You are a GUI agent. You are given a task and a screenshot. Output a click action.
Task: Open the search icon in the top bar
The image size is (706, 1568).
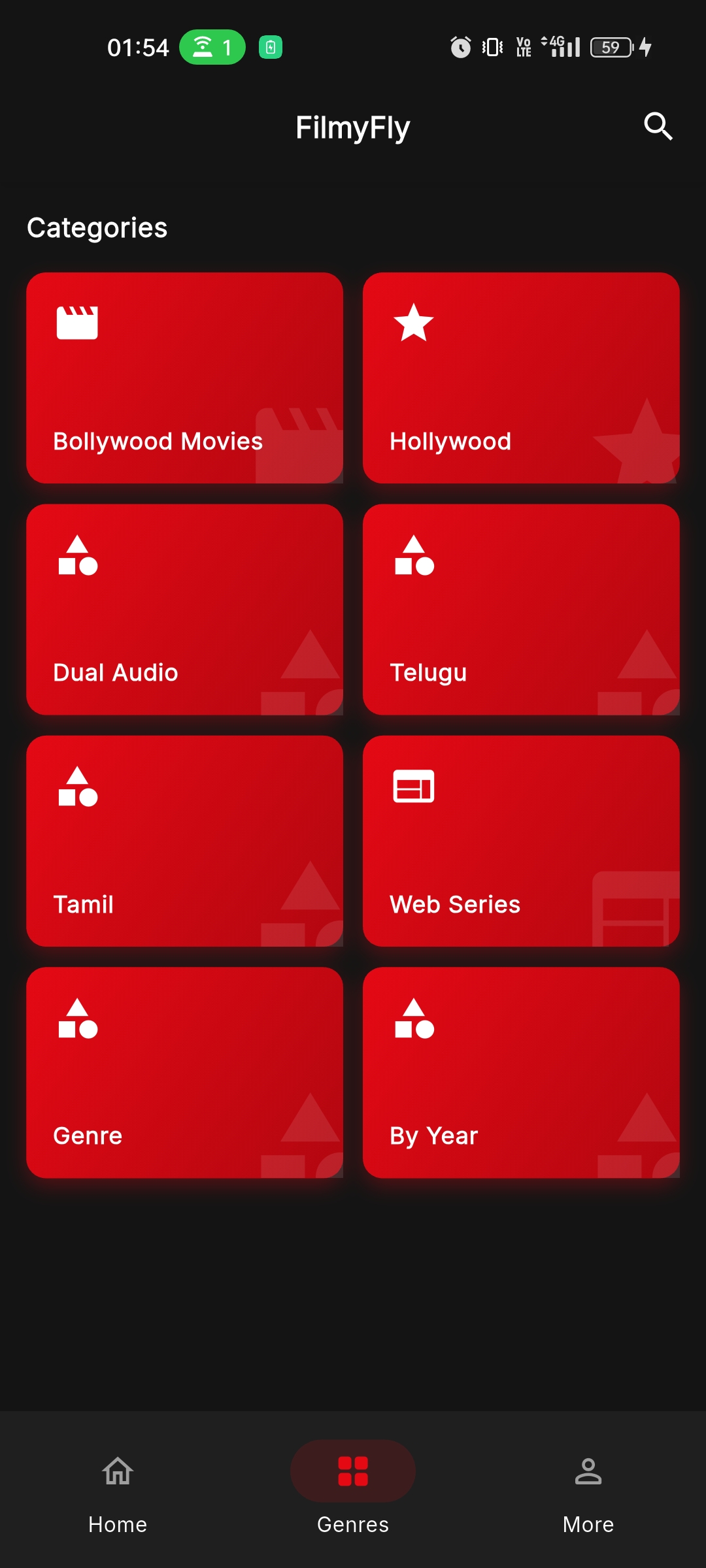point(658,126)
